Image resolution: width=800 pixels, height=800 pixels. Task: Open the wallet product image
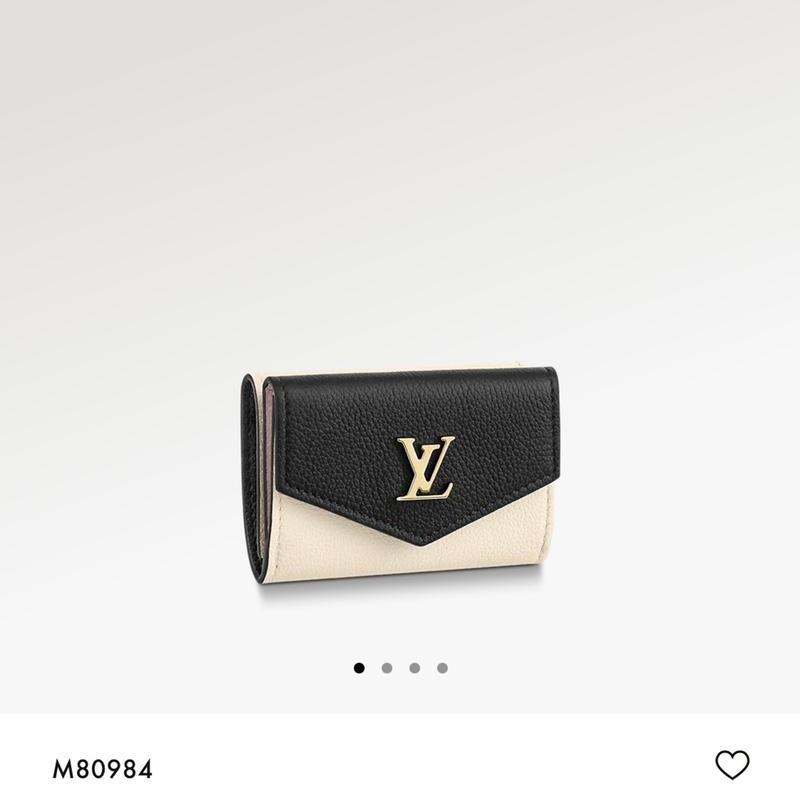(x=400, y=475)
